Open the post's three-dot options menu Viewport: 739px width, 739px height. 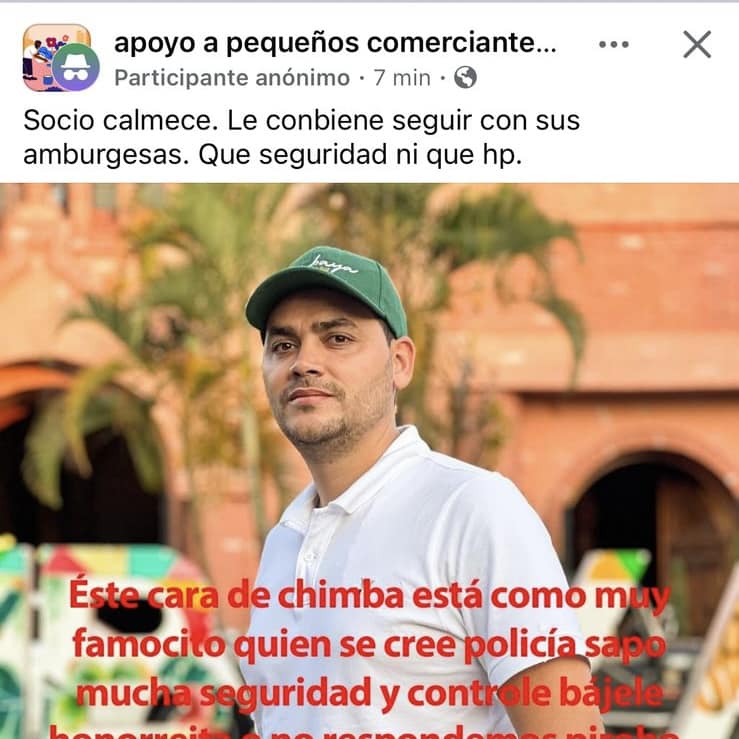click(x=613, y=44)
